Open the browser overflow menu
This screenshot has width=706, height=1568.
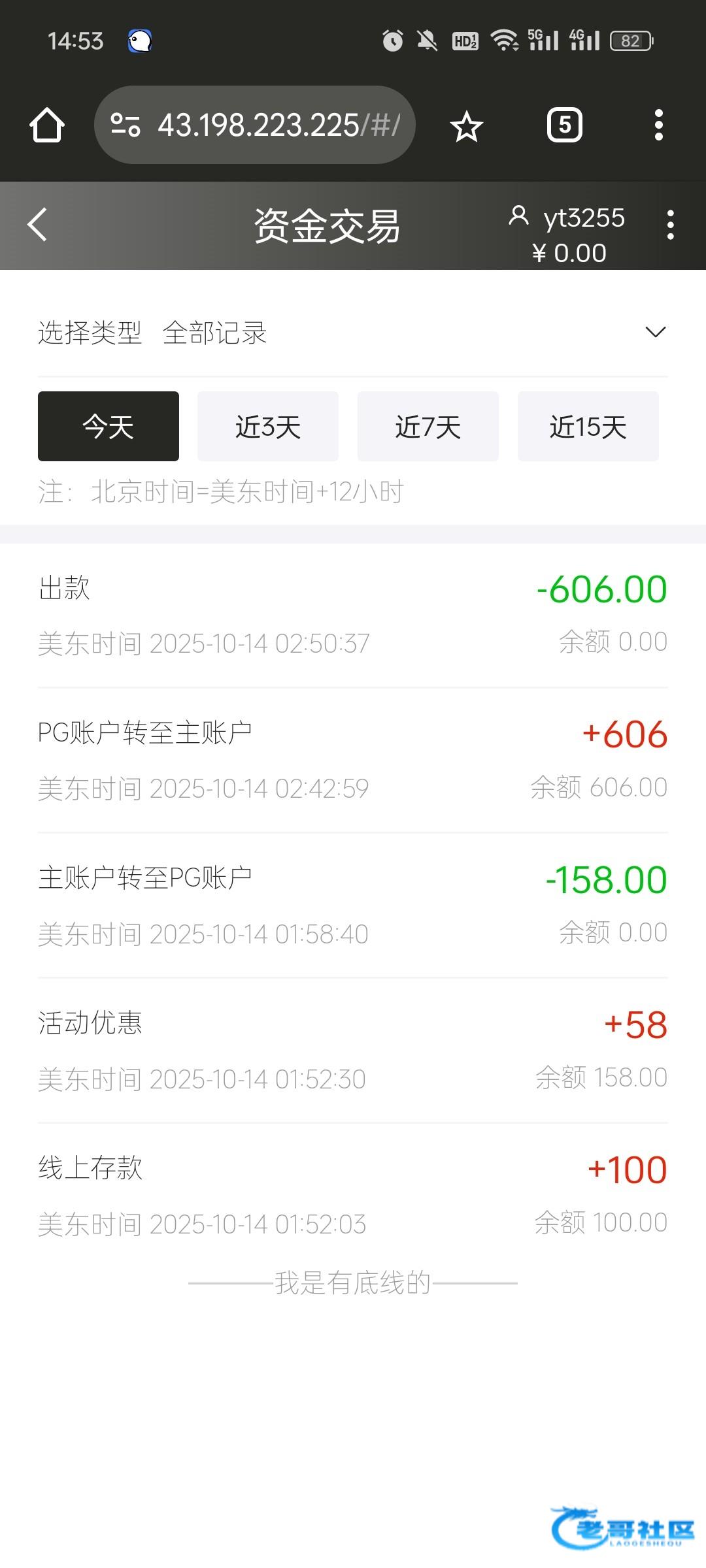click(x=658, y=125)
